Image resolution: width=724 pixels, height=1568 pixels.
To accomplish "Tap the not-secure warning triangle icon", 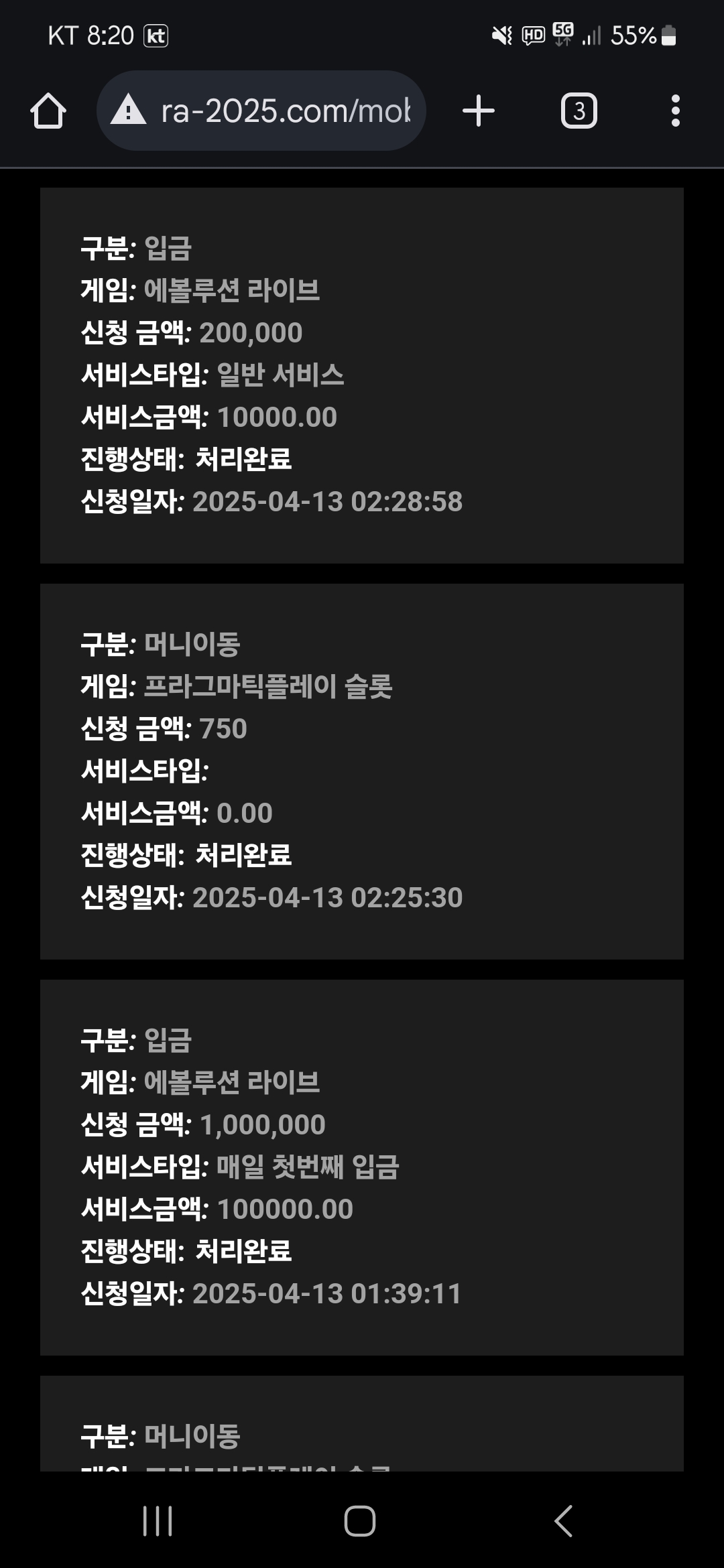I will click(x=128, y=110).
